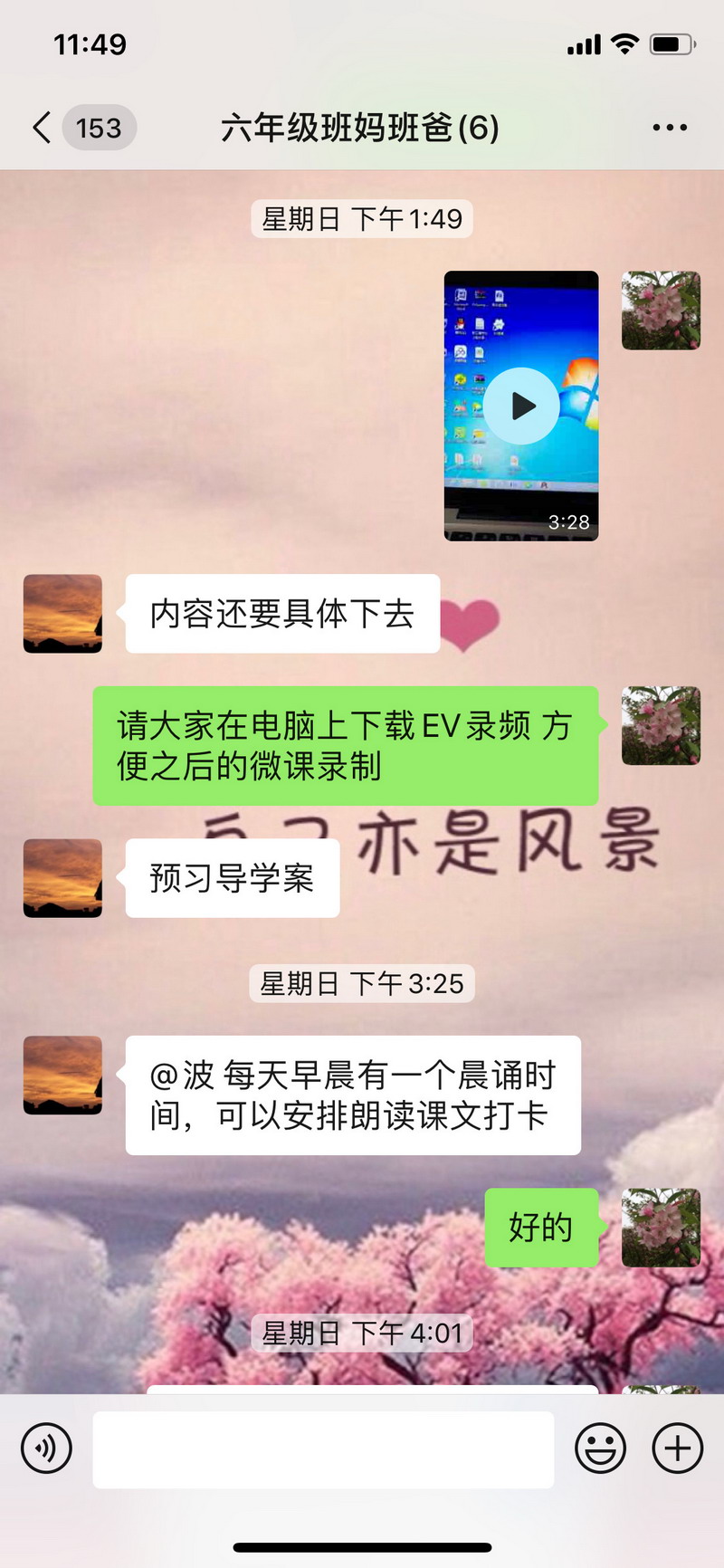The height and width of the screenshot is (1568, 724).
Task: Open sunset avatar beside 预习导学案
Action: (62, 878)
